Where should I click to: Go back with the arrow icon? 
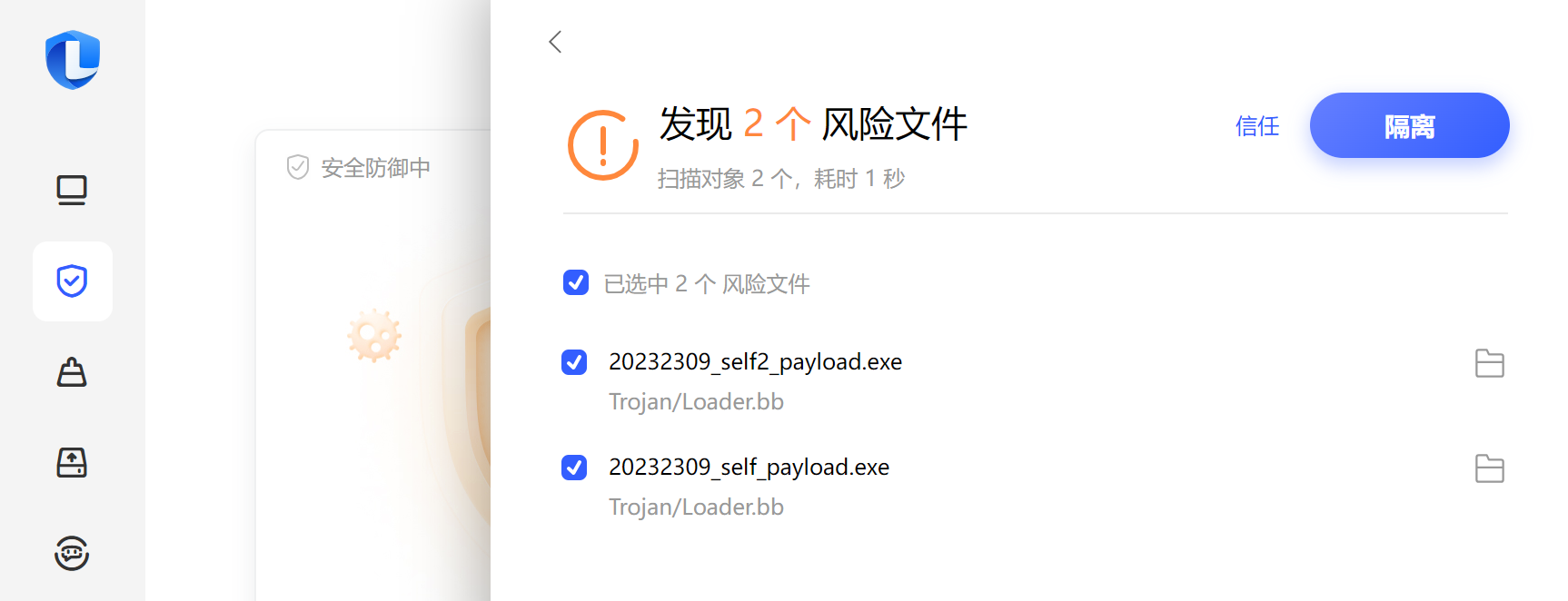[555, 42]
